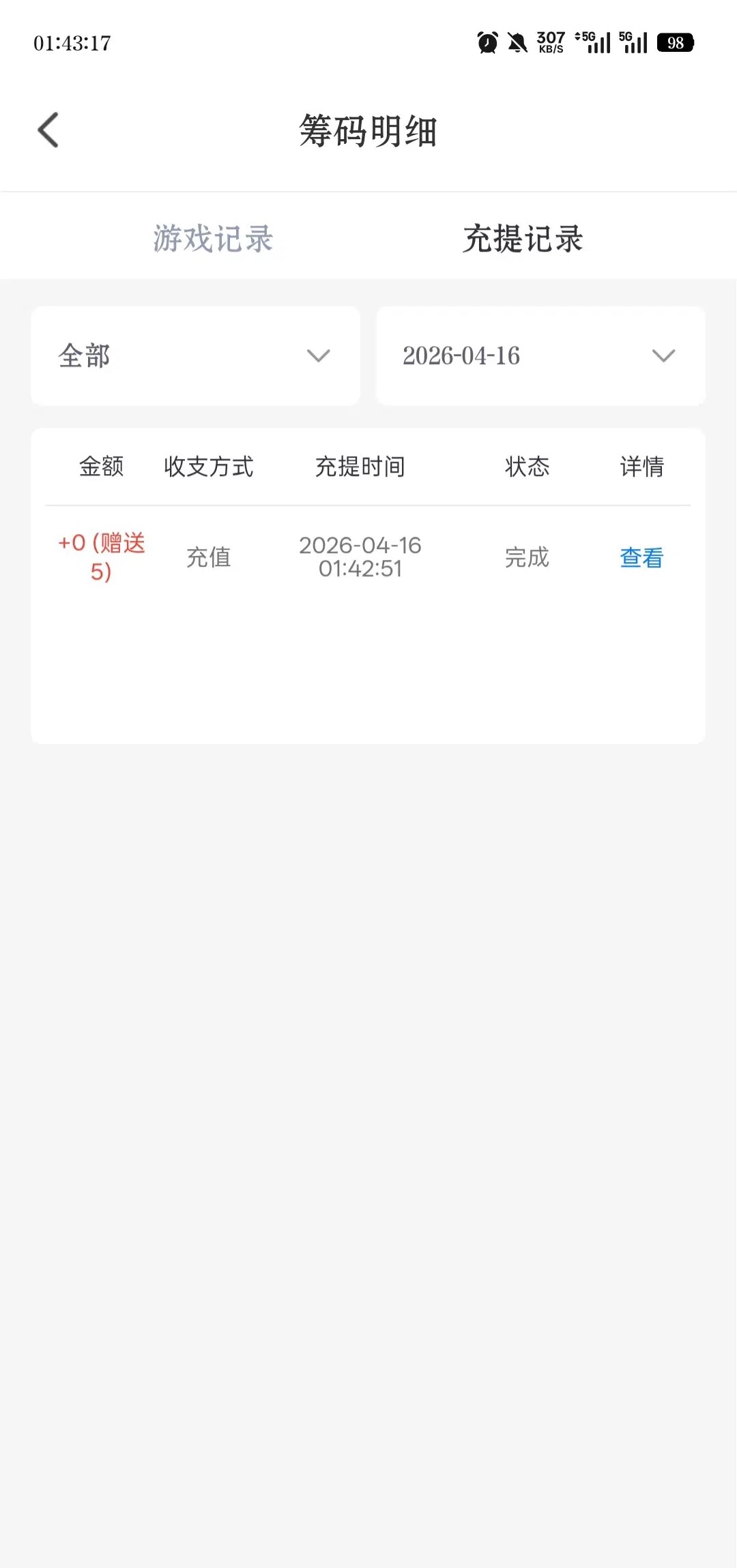Open the 2026-04-16 date picker
Viewport: 737px width, 1568px height.
540,356
